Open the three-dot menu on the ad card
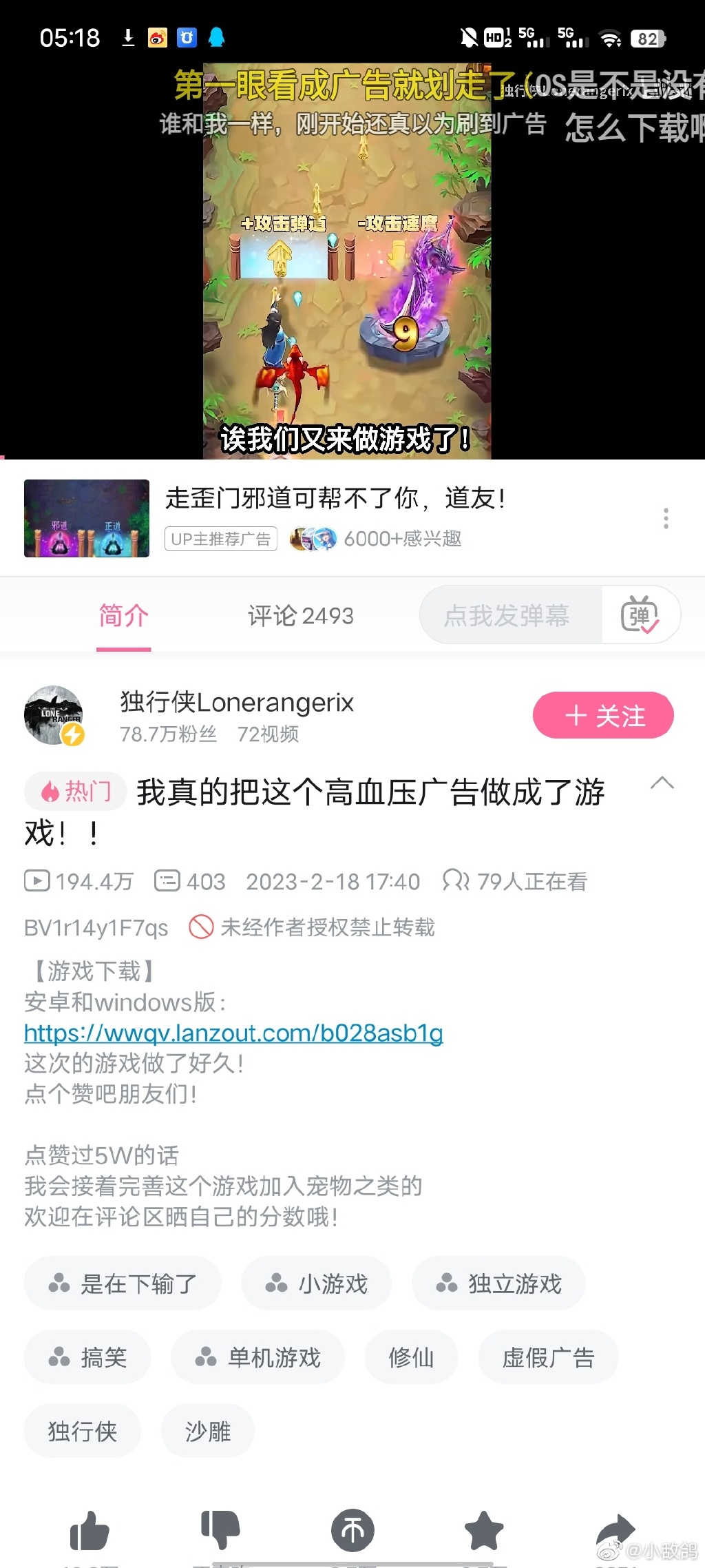This screenshot has height=1568, width=705. [665, 518]
